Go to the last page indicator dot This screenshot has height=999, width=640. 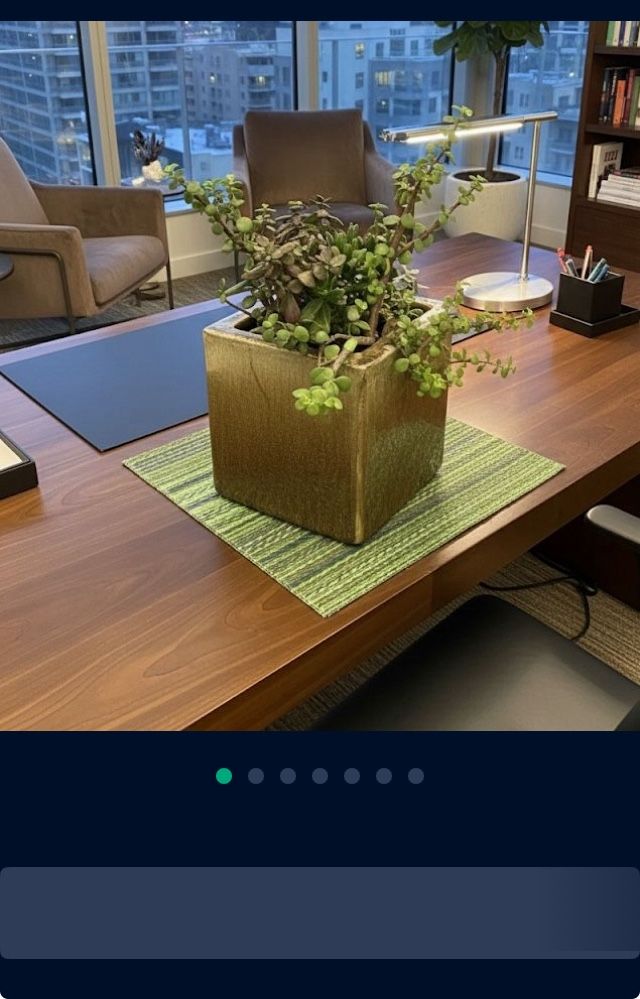[416, 776]
